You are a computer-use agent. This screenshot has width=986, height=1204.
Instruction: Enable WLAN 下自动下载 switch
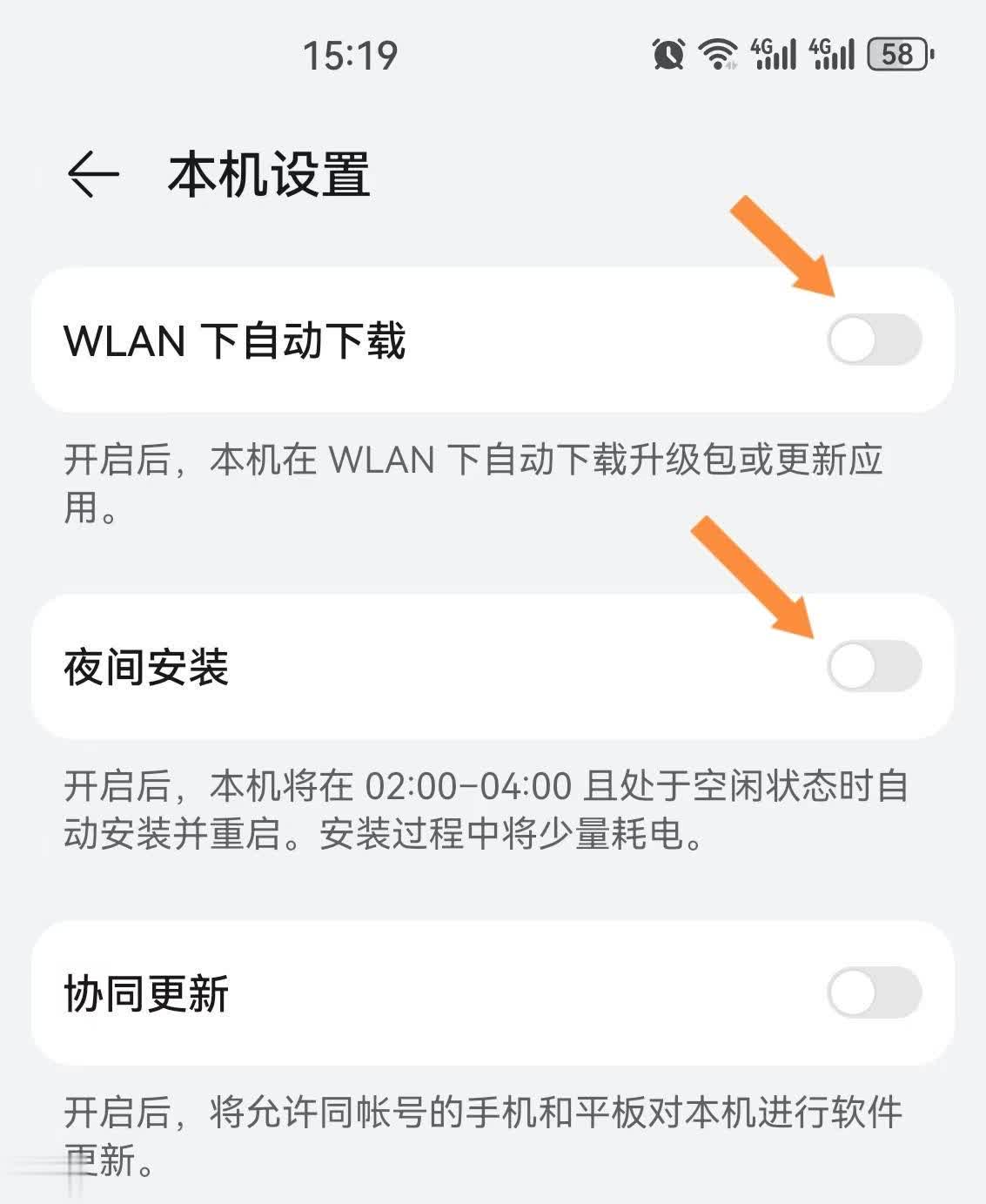click(x=874, y=340)
